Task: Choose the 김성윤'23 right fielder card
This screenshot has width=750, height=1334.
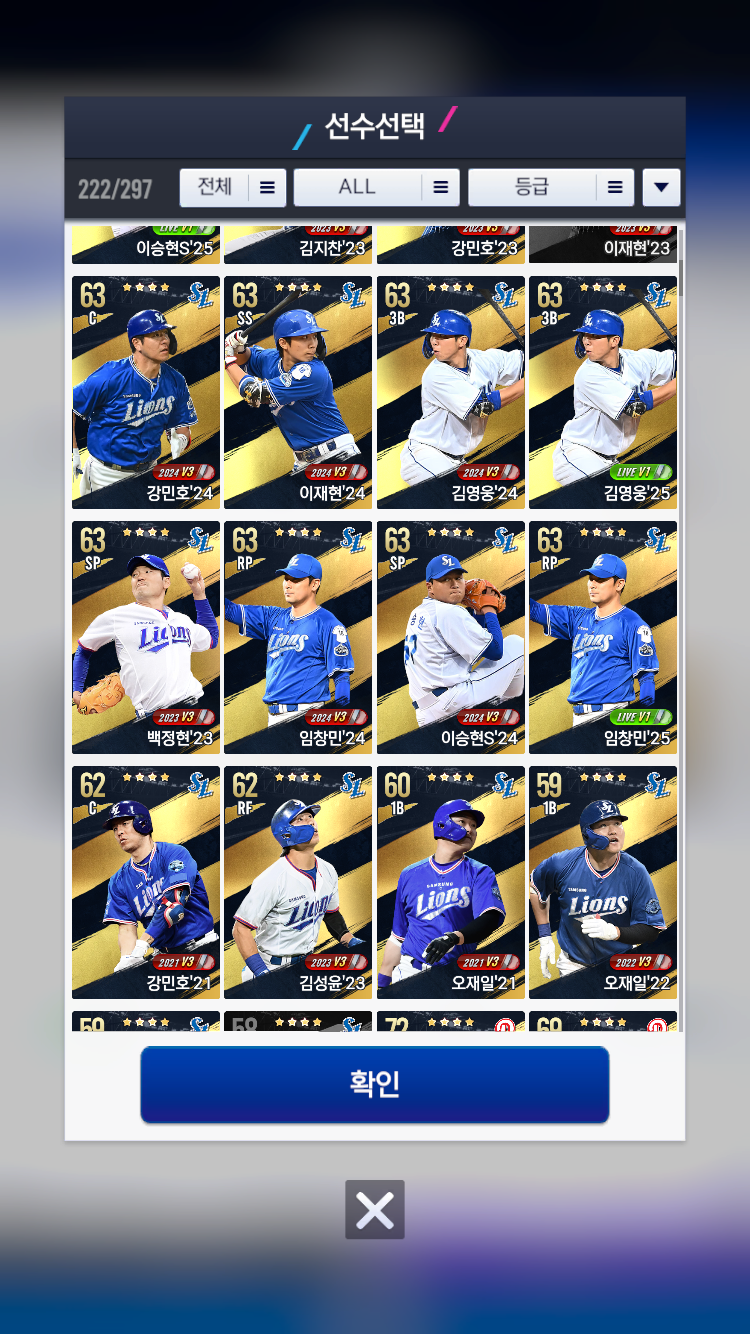Action: click(x=298, y=882)
